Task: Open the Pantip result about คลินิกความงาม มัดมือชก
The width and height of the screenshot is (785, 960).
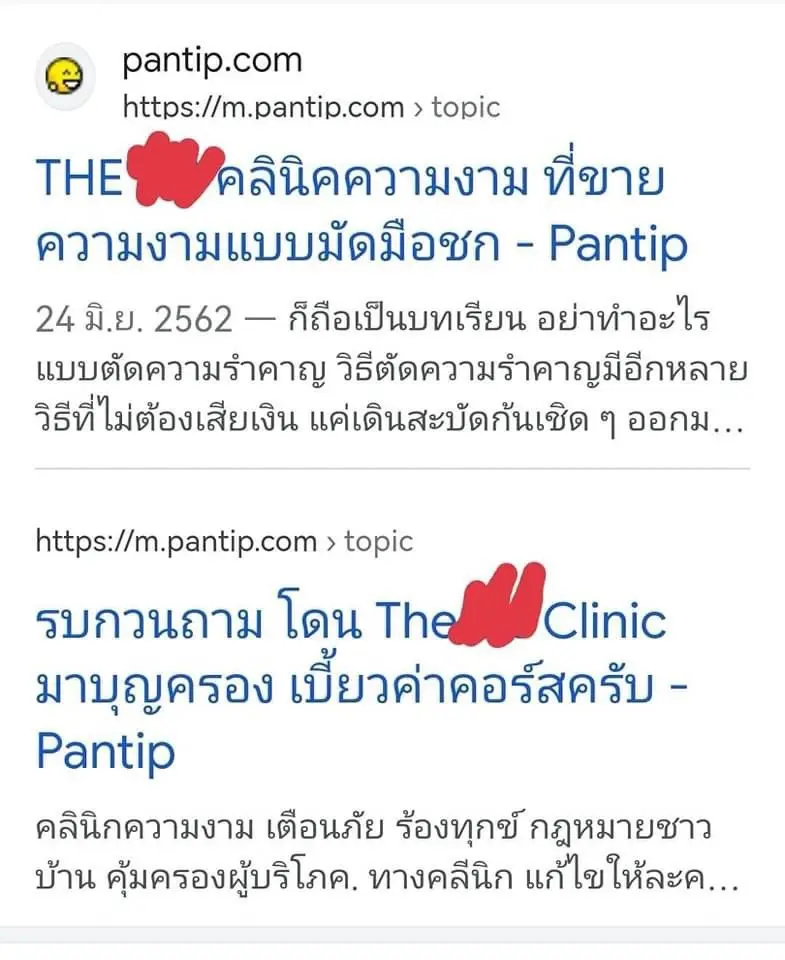Action: pyautogui.click(x=360, y=212)
